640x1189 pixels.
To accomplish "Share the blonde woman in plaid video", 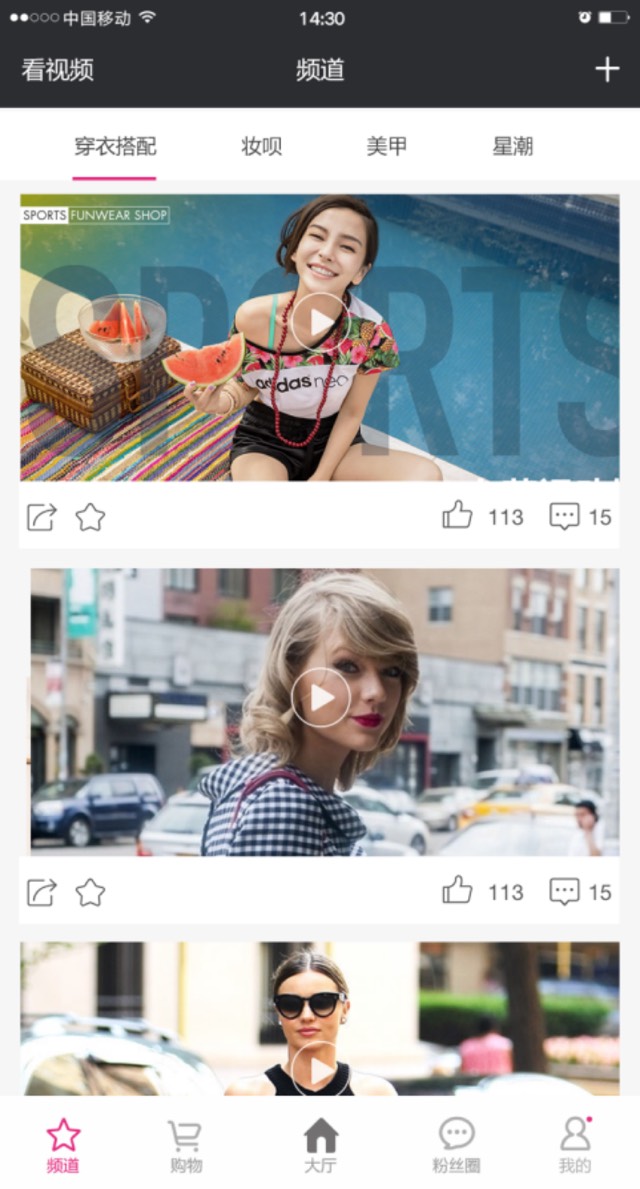I will pos(42,893).
